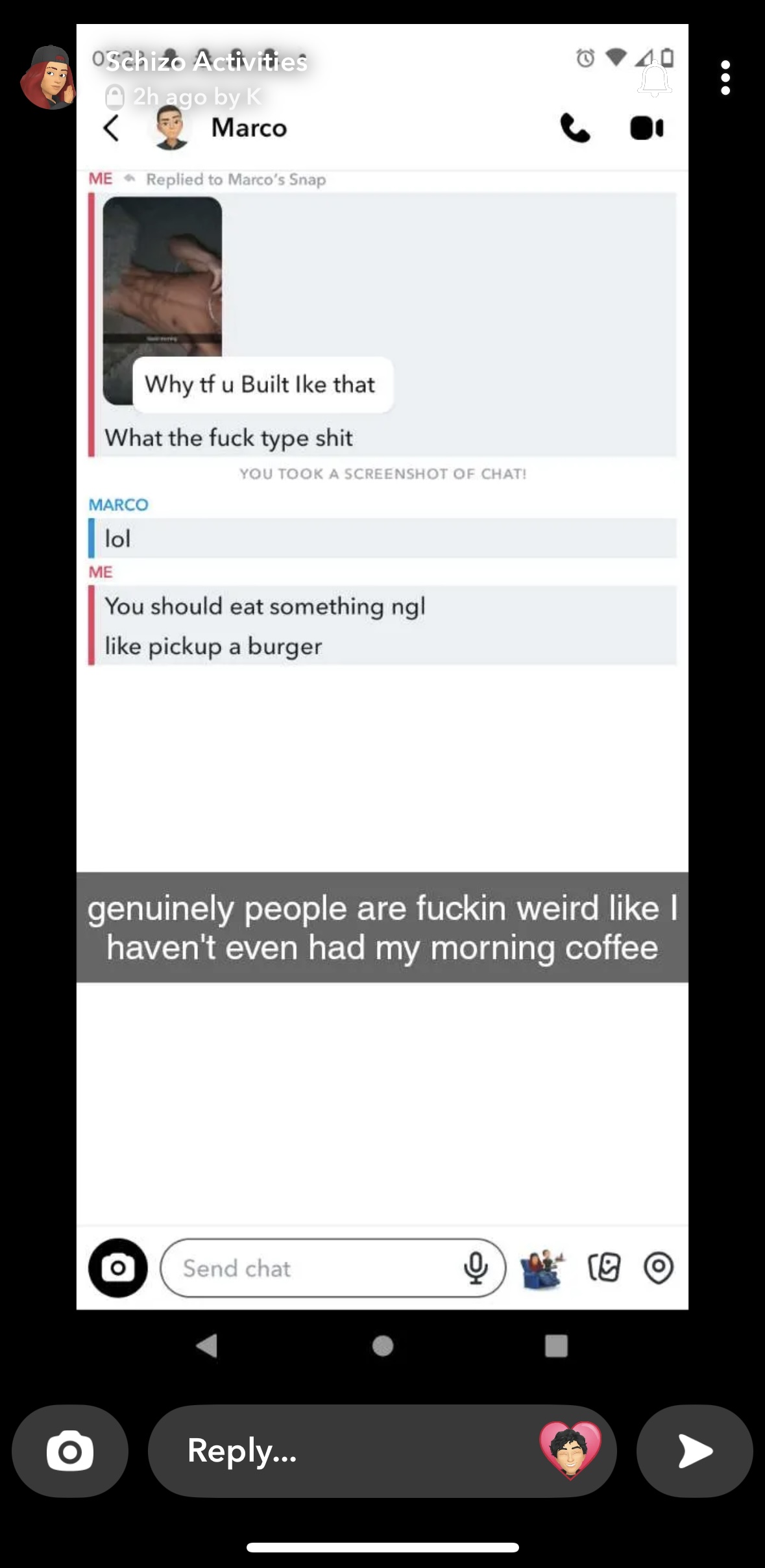Open the camera to reply with a snap
Viewport: 765px width, 1568px height.
point(70,1451)
